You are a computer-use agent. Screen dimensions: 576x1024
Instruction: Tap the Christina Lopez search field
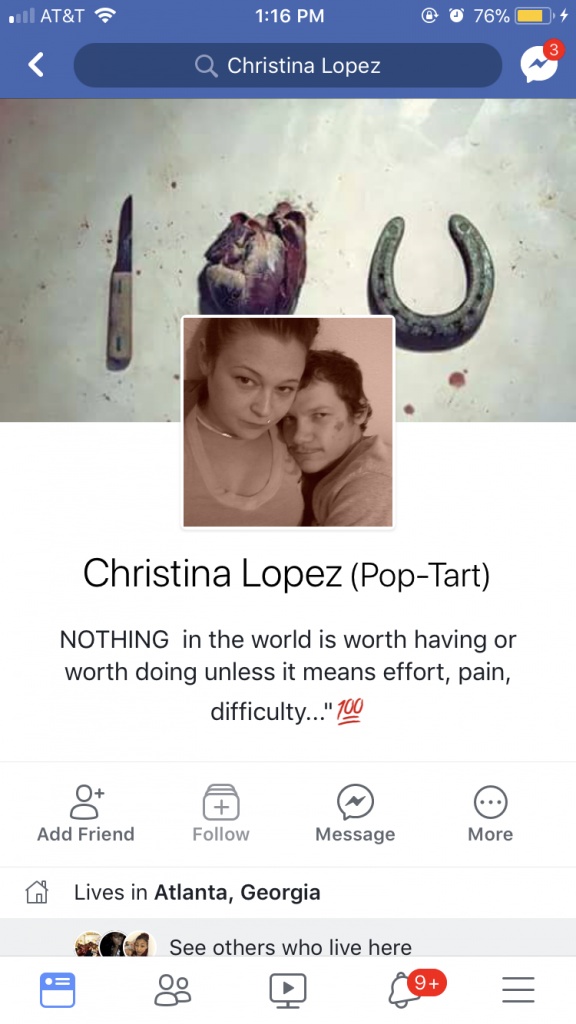tap(287, 65)
